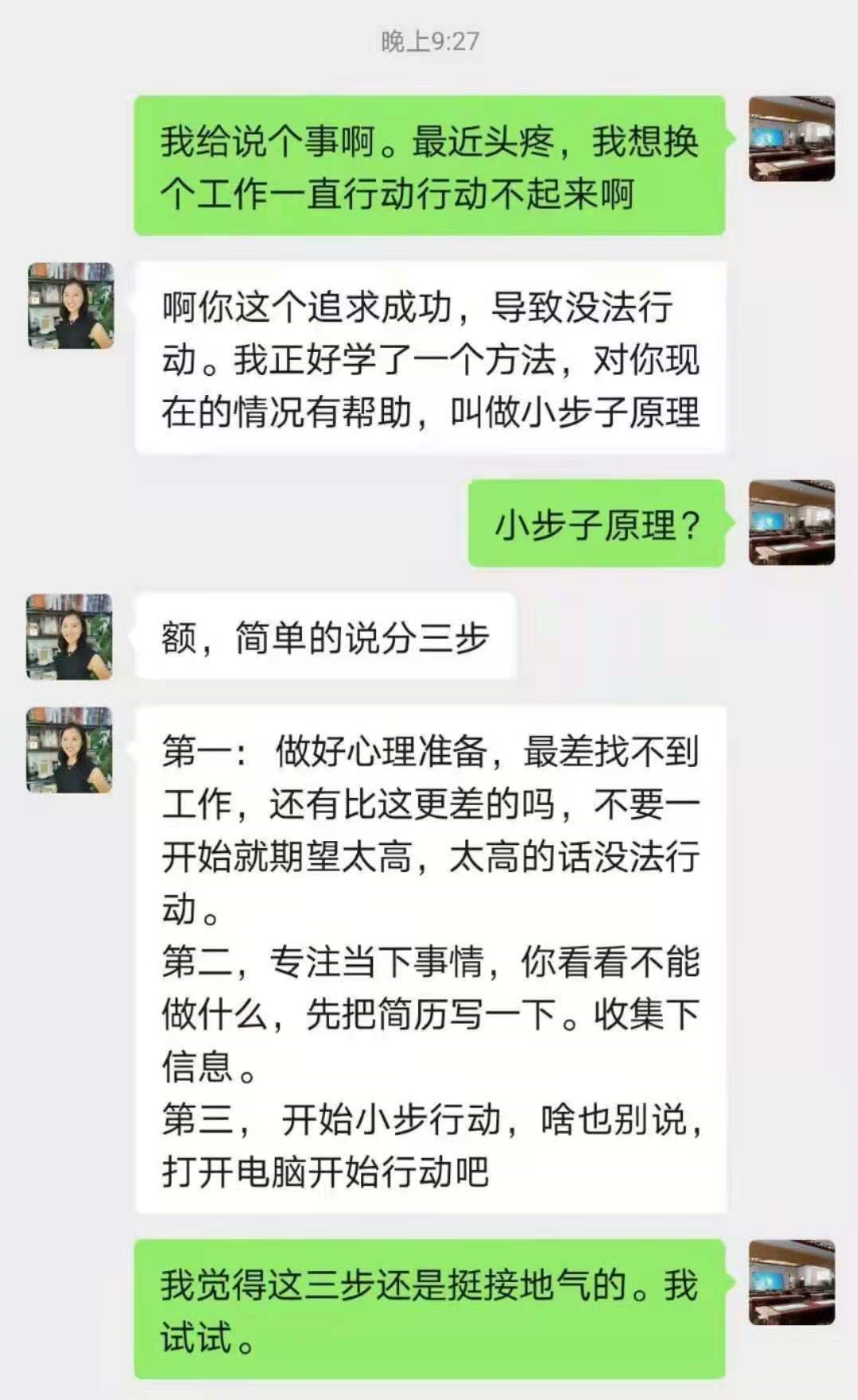Tap avatar beside '我给说个事啊' message

[x=791, y=139]
